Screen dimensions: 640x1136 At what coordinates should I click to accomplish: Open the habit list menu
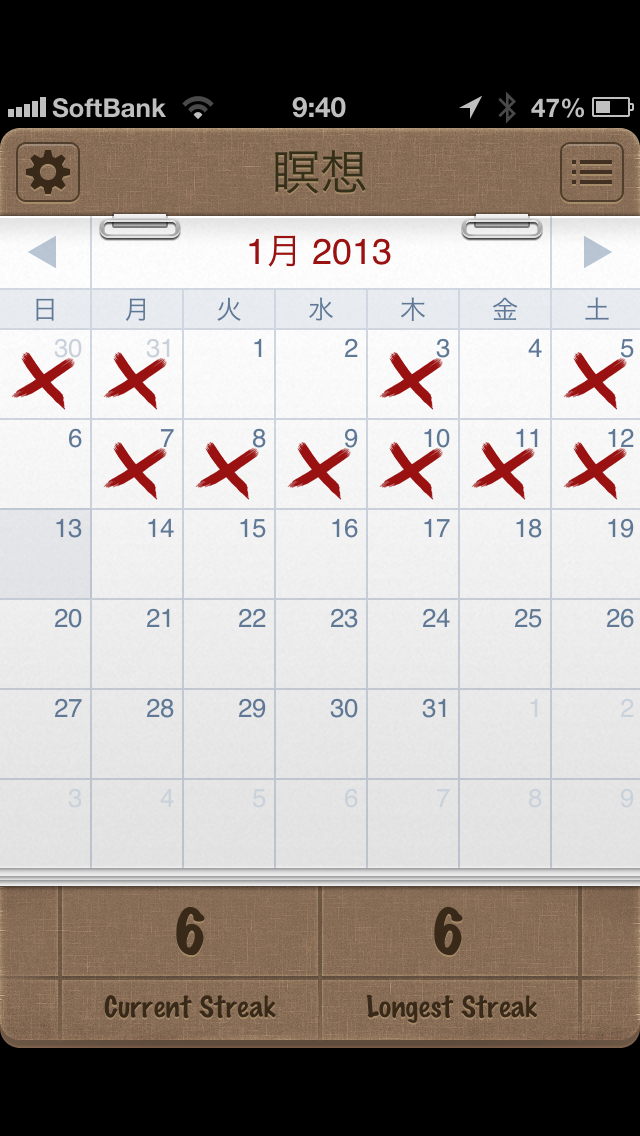[x=591, y=173]
